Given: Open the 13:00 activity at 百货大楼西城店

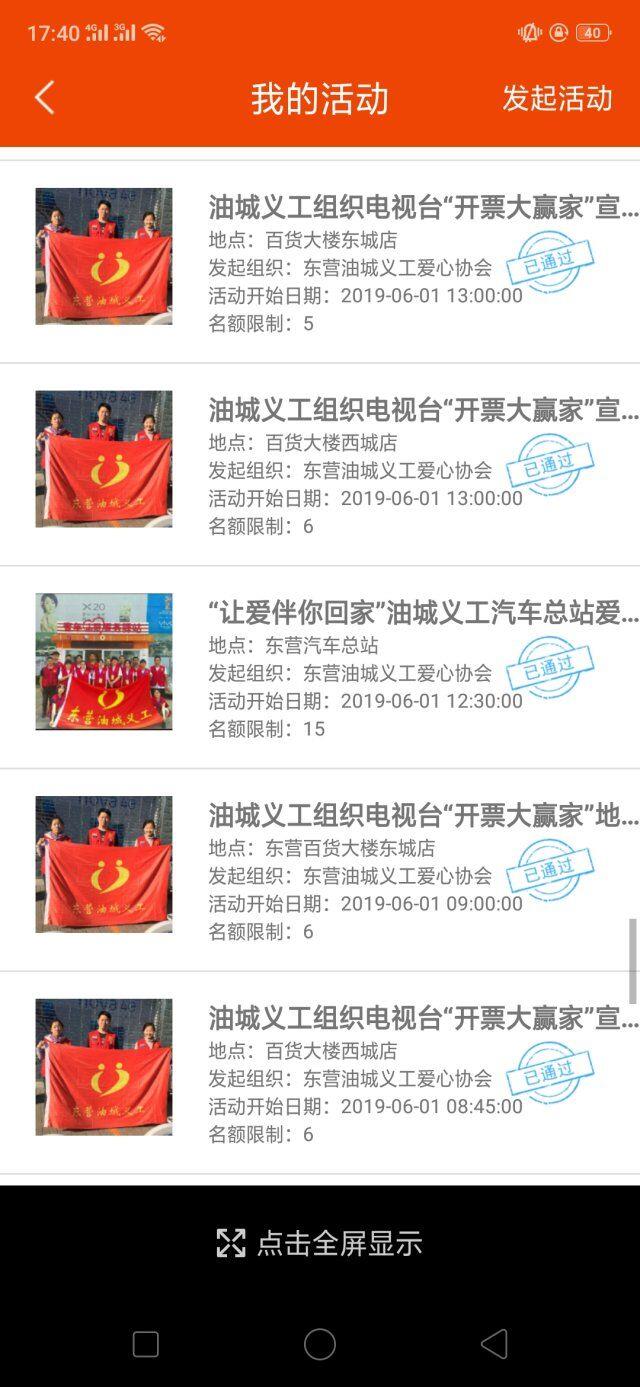Looking at the screenshot, I should [x=320, y=465].
